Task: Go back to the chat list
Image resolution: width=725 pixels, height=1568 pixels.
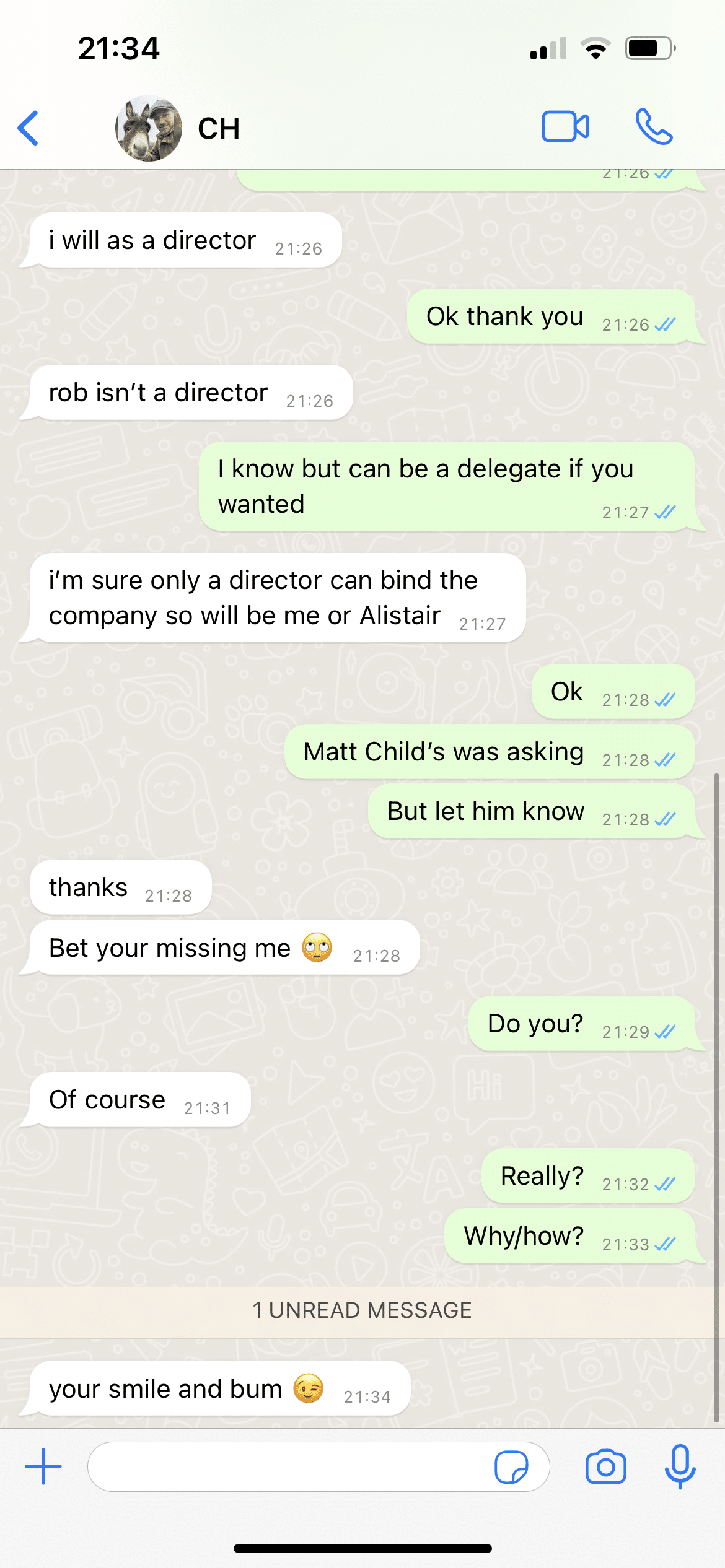Action: 29,128
